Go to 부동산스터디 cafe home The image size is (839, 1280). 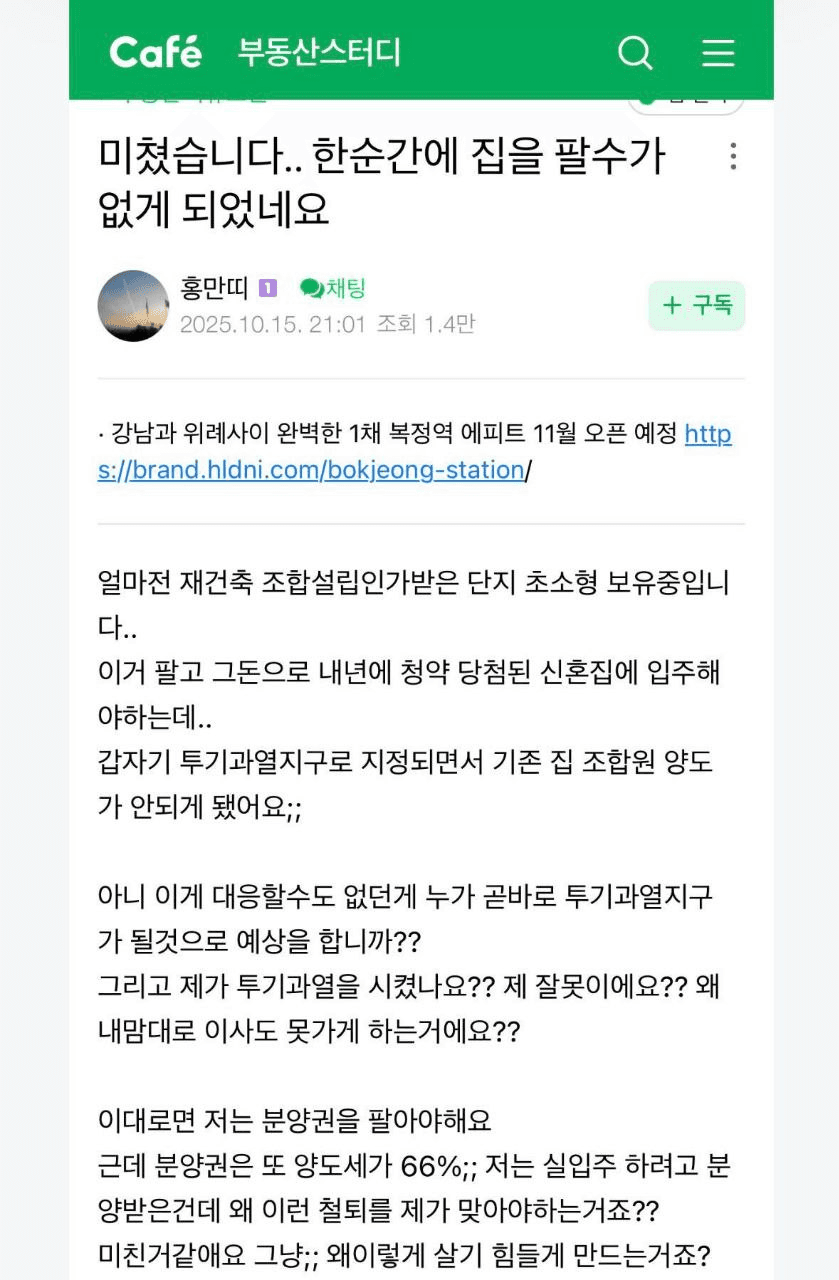tap(318, 52)
